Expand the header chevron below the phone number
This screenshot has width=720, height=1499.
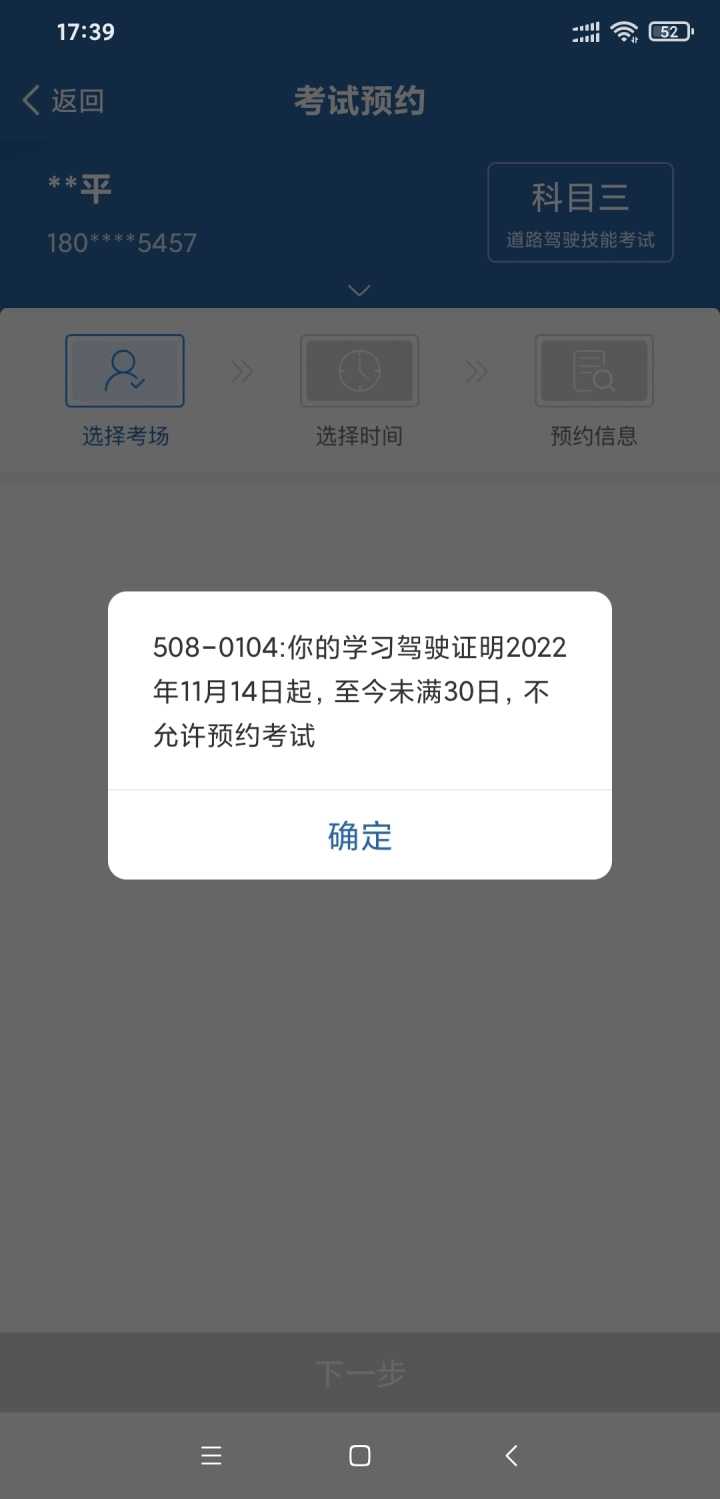(x=359, y=290)
